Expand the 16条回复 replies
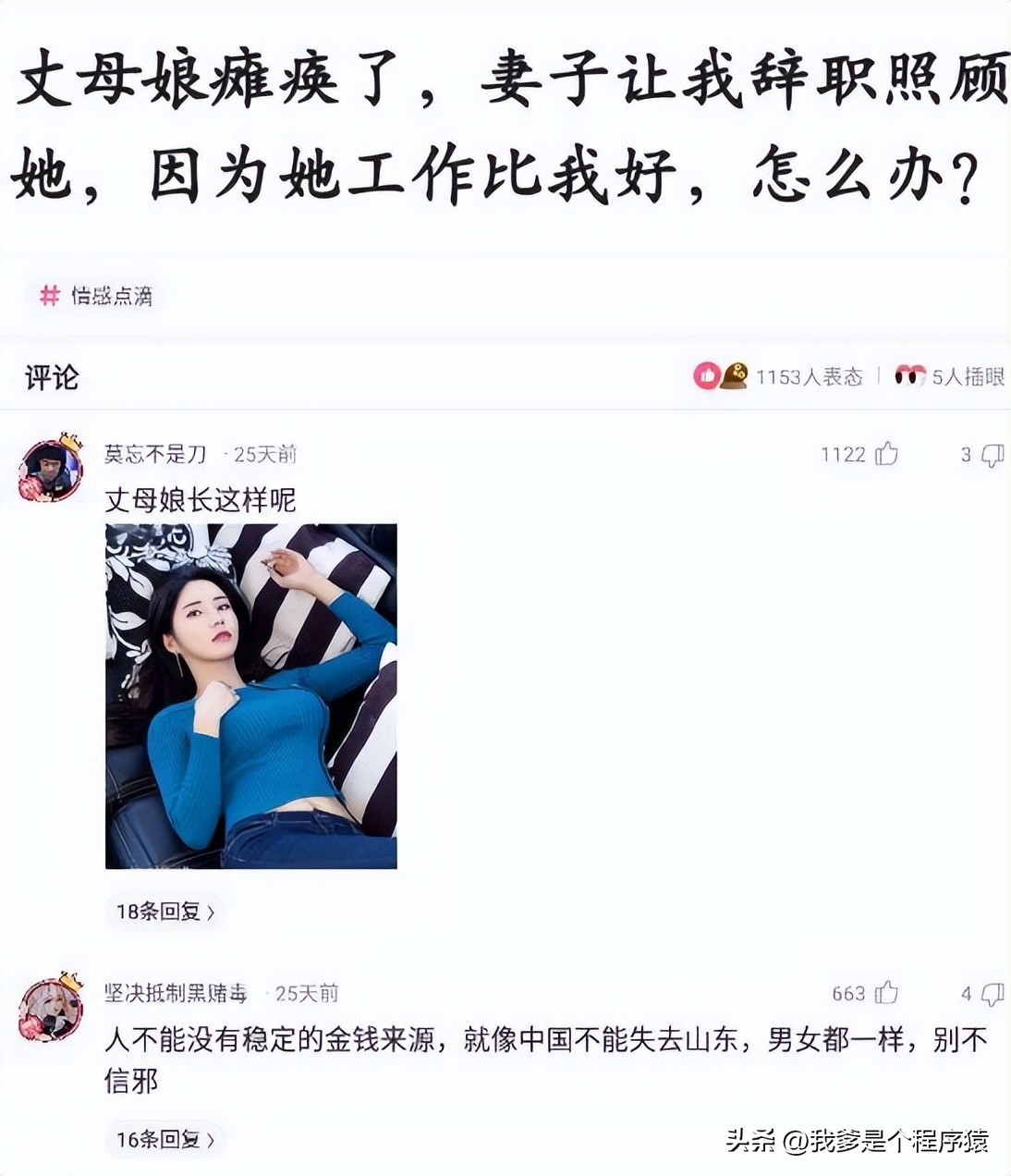This screenshot has width=1011, height=1176. (164, 1141)
